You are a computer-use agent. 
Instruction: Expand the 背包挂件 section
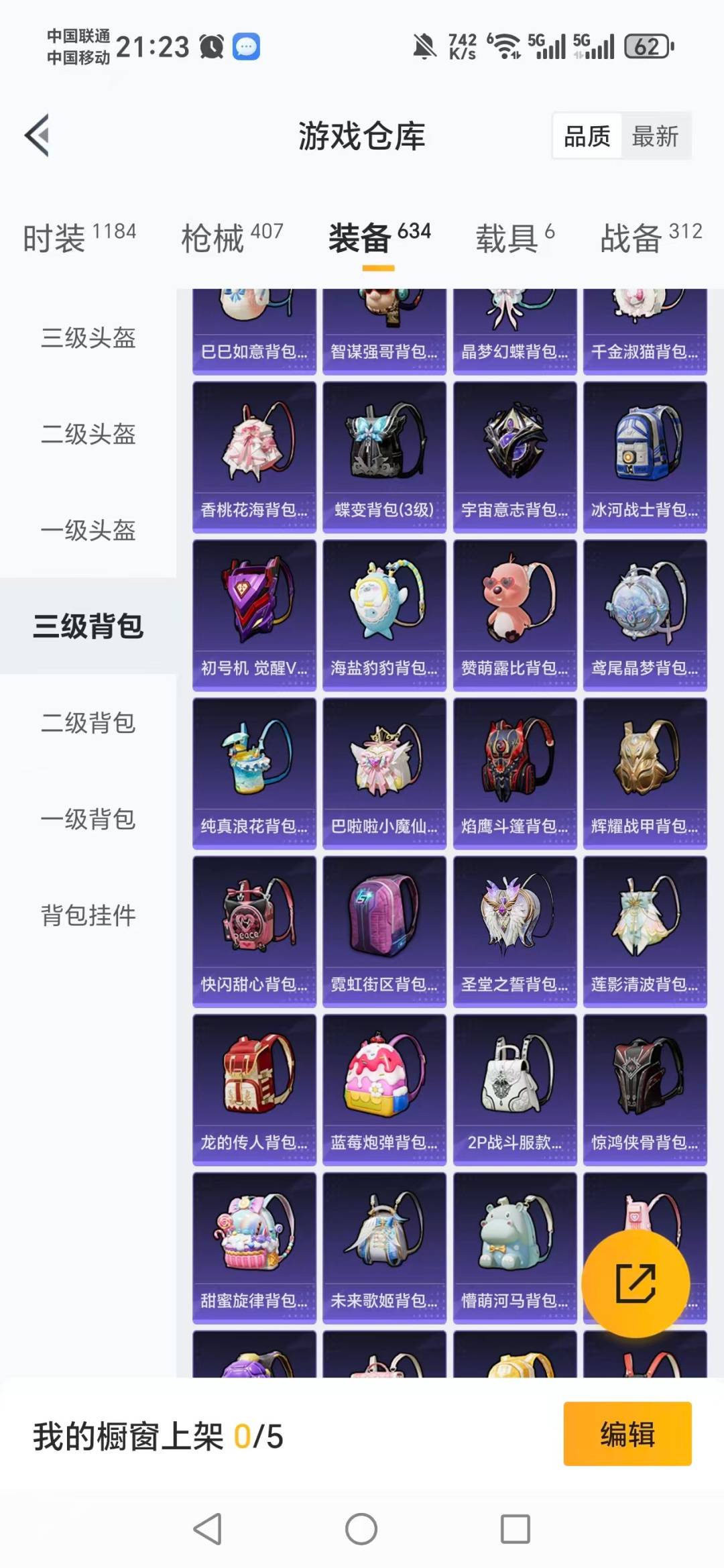point(88,914)
